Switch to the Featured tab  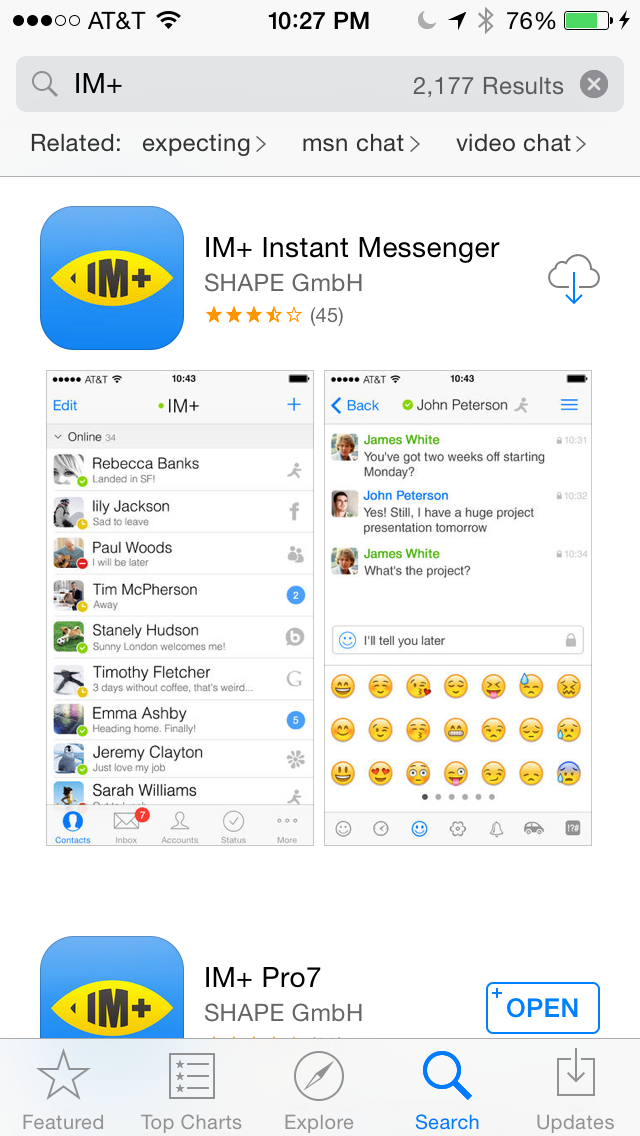63,1090
